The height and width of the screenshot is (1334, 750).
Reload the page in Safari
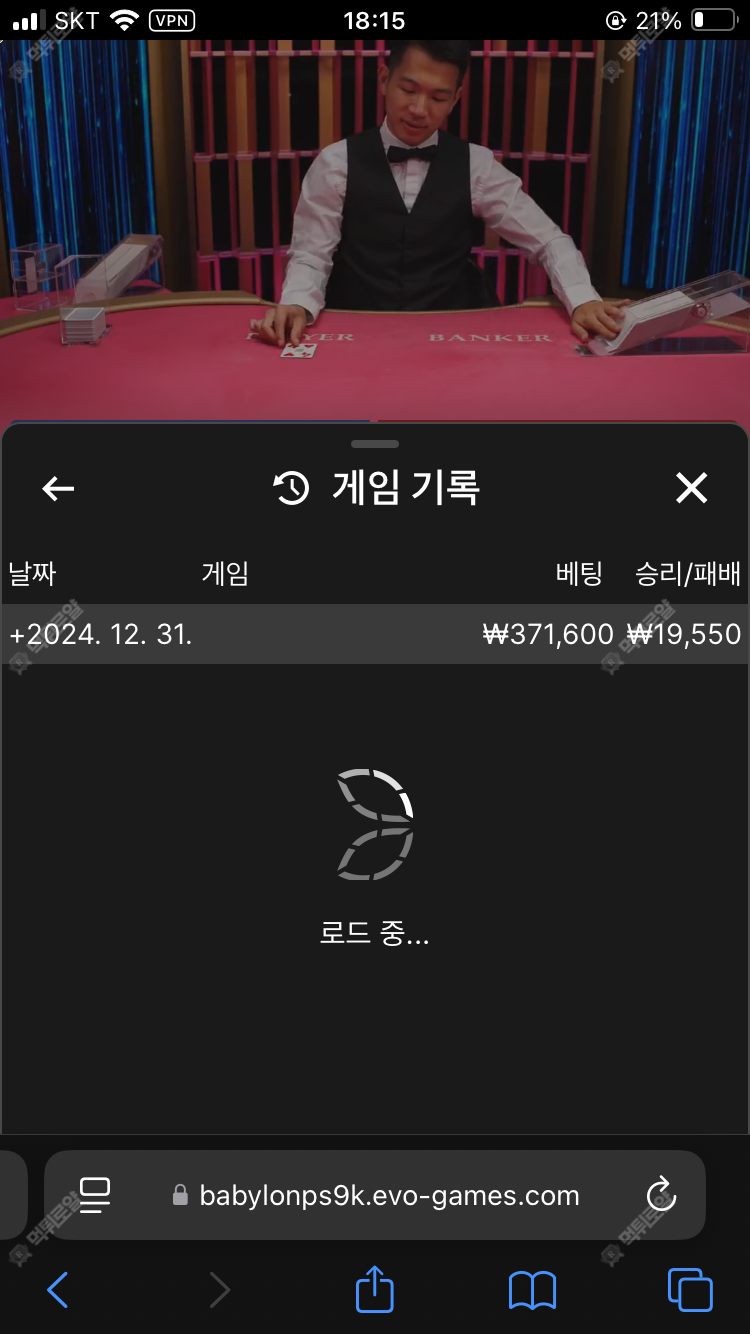pyautogui.click(x=661, y=1195)
